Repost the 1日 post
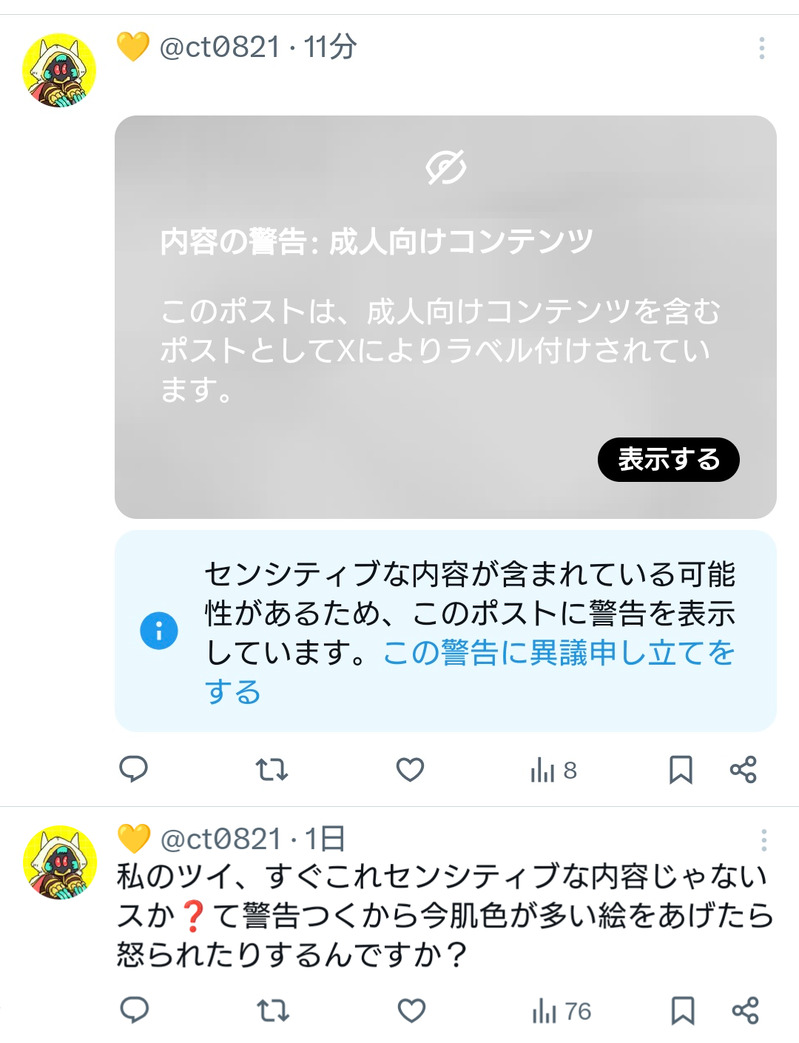This screenshot has height=1043, width=799. point(272,1011)
